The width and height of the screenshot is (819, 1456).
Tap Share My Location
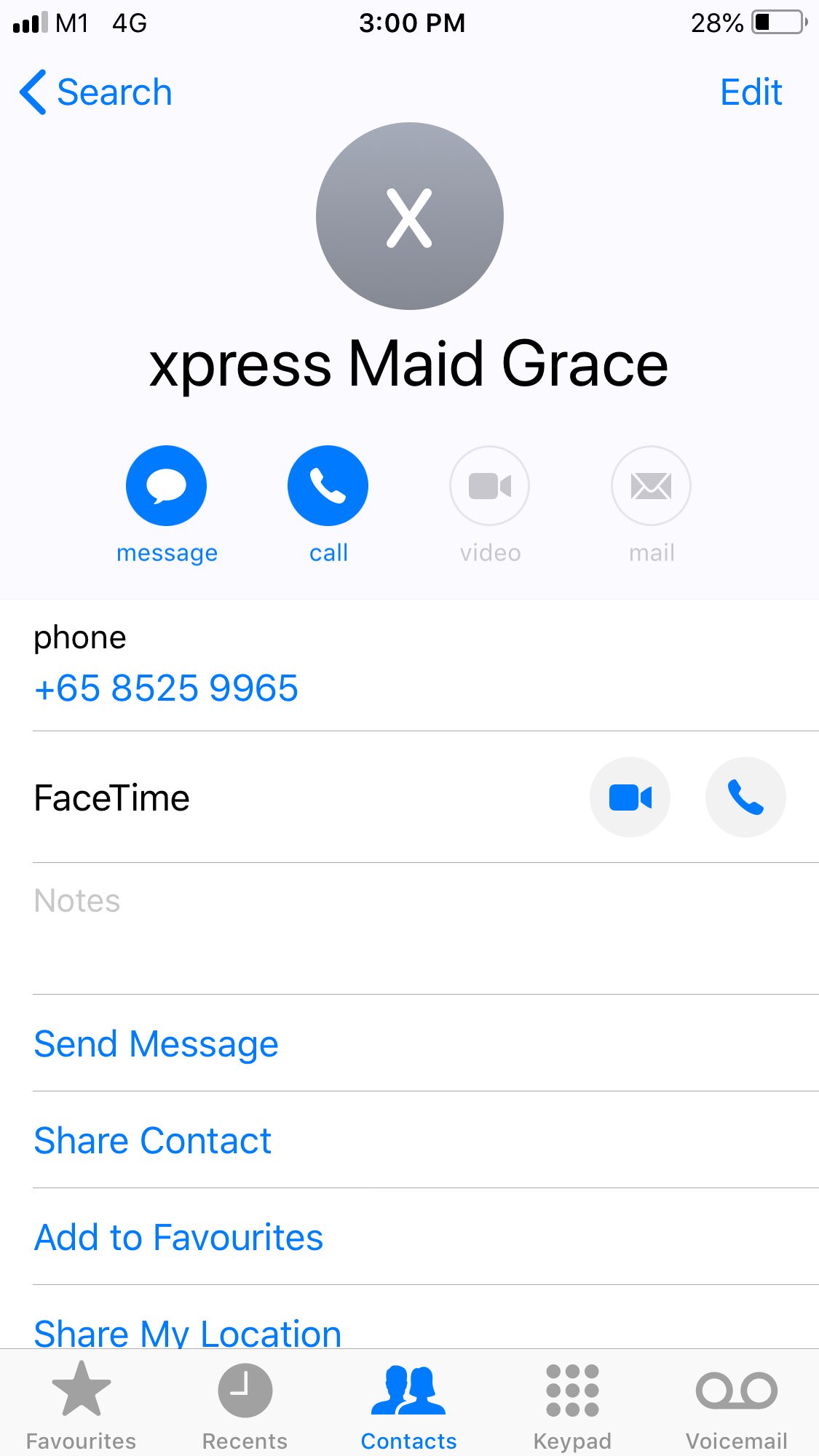coord(187,1332)
